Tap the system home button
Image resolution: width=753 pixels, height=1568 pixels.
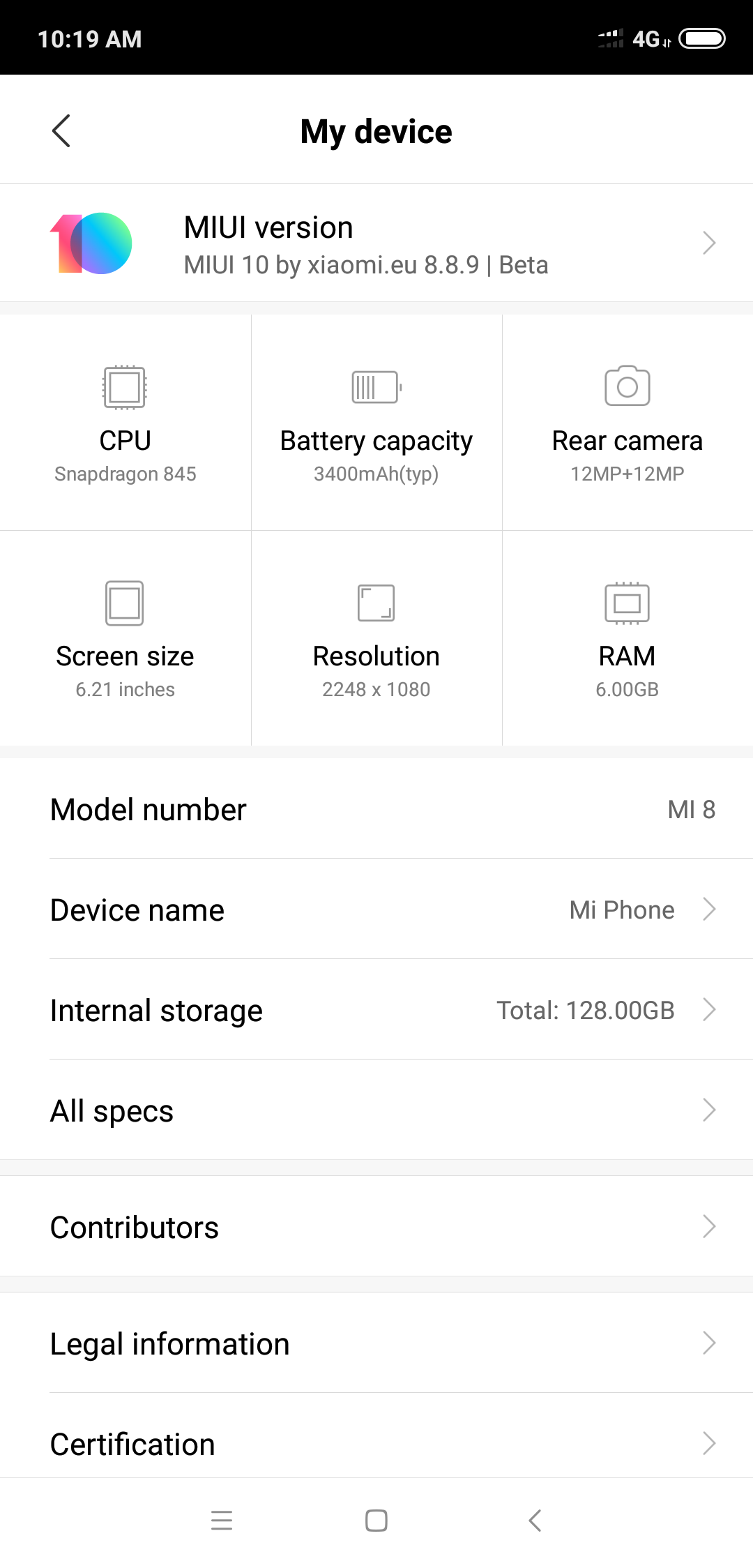(x=376, y=1521)
